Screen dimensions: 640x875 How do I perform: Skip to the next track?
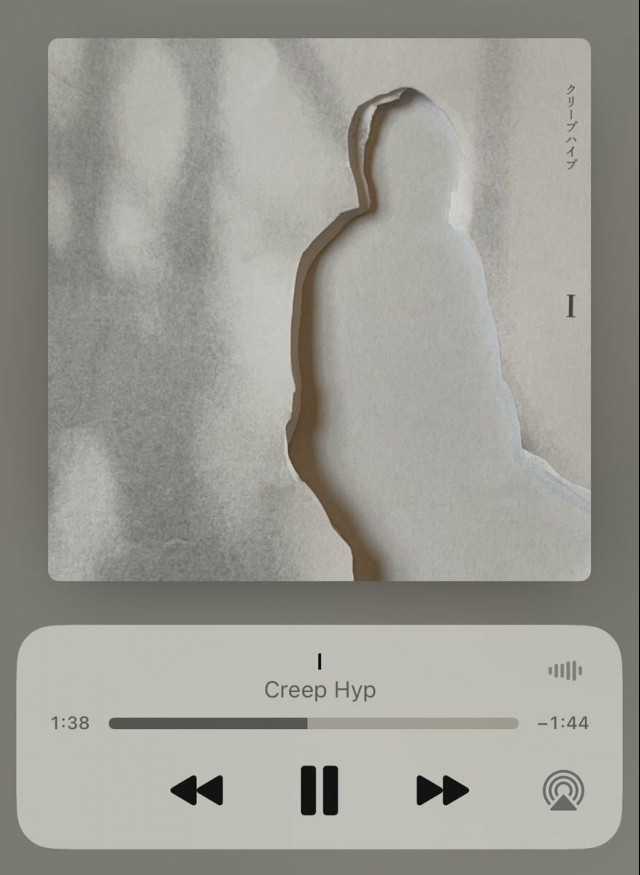[442, 790]
